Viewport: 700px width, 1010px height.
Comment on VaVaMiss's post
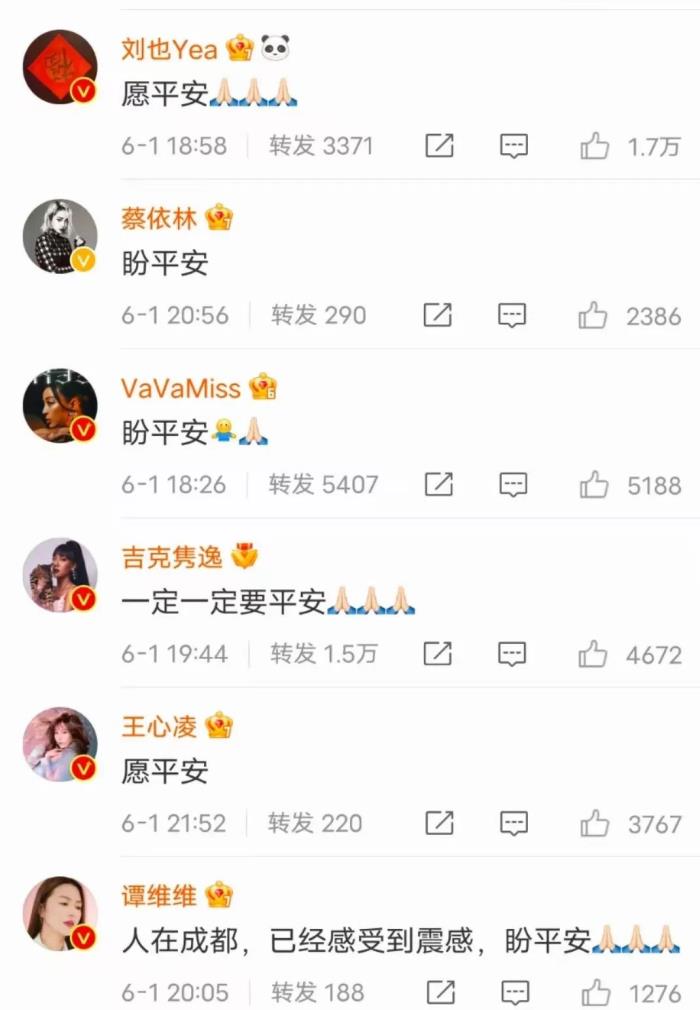(x=513, y=485)
